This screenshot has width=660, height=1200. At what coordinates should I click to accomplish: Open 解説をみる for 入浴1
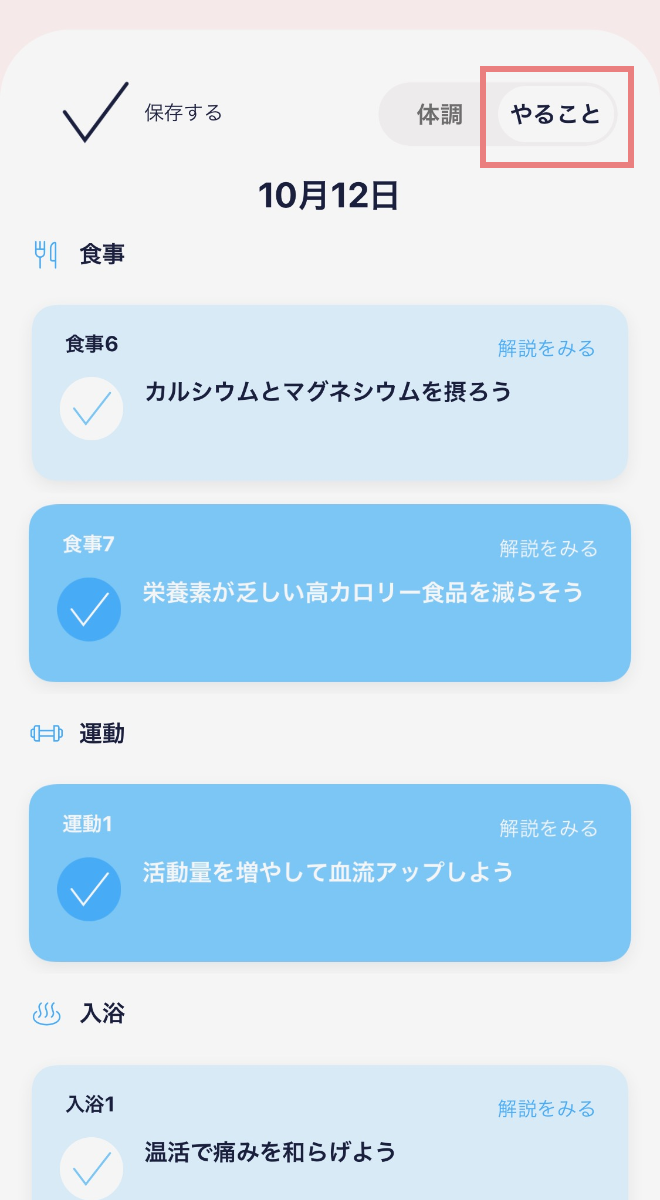[x=547, y=1108]
